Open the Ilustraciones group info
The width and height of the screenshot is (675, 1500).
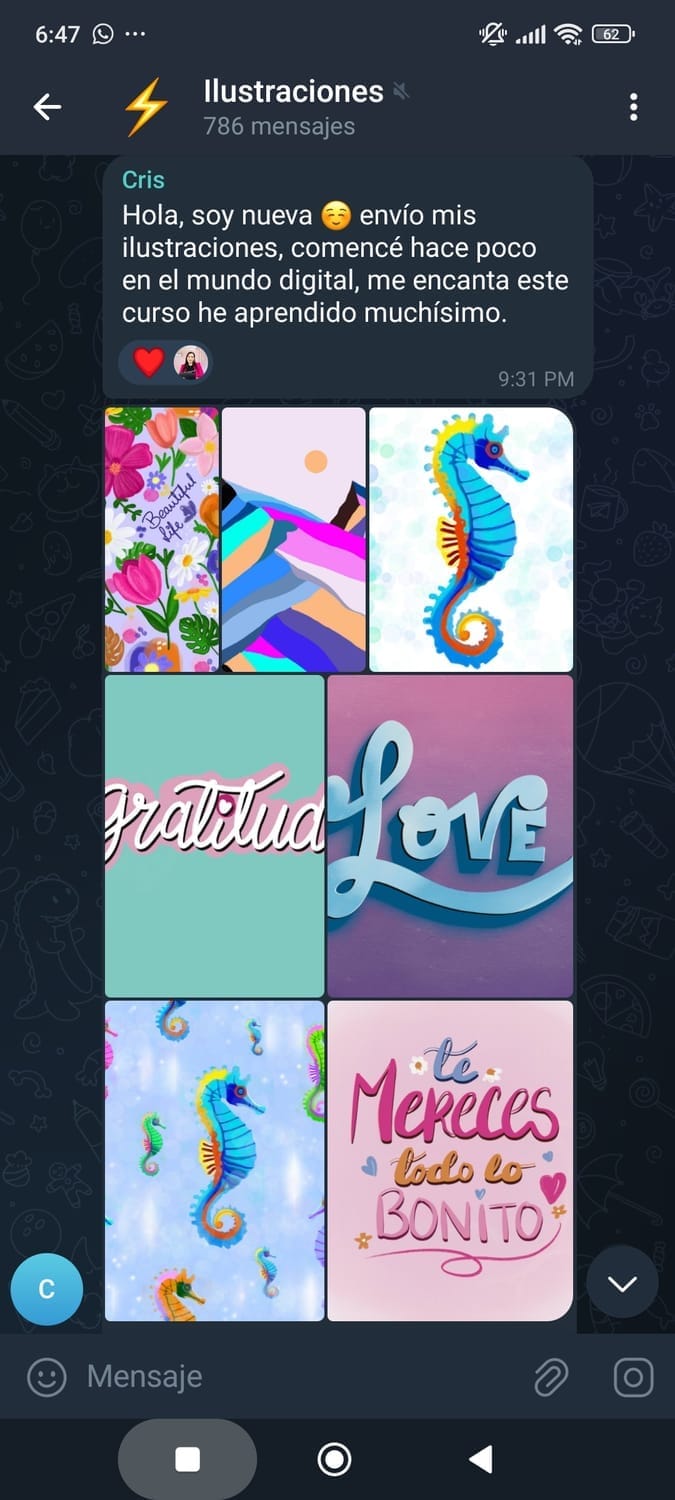292,107
